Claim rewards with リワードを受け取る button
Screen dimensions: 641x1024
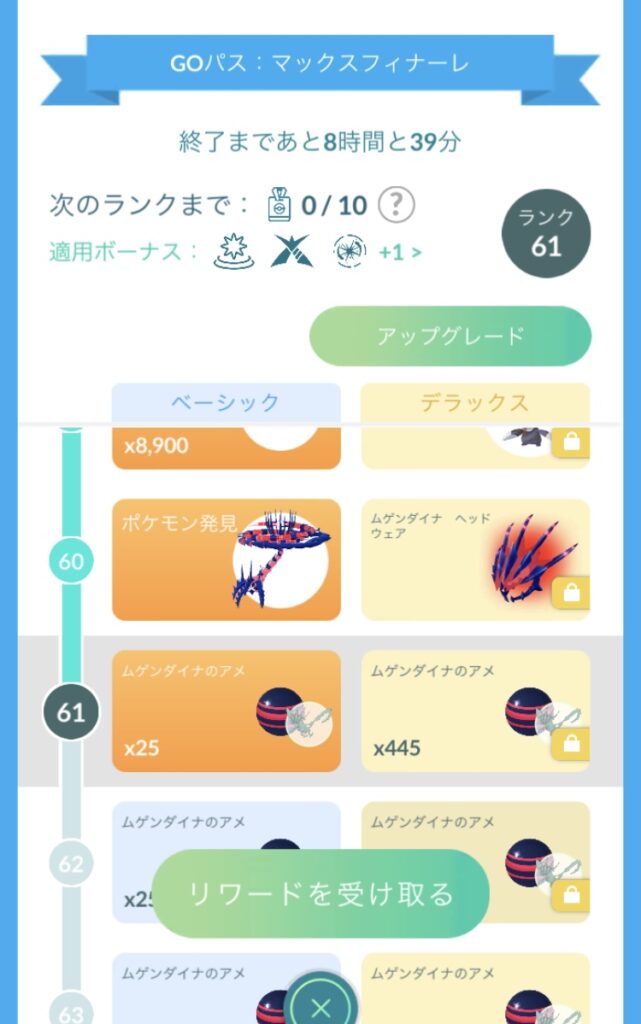click(320, 893)
